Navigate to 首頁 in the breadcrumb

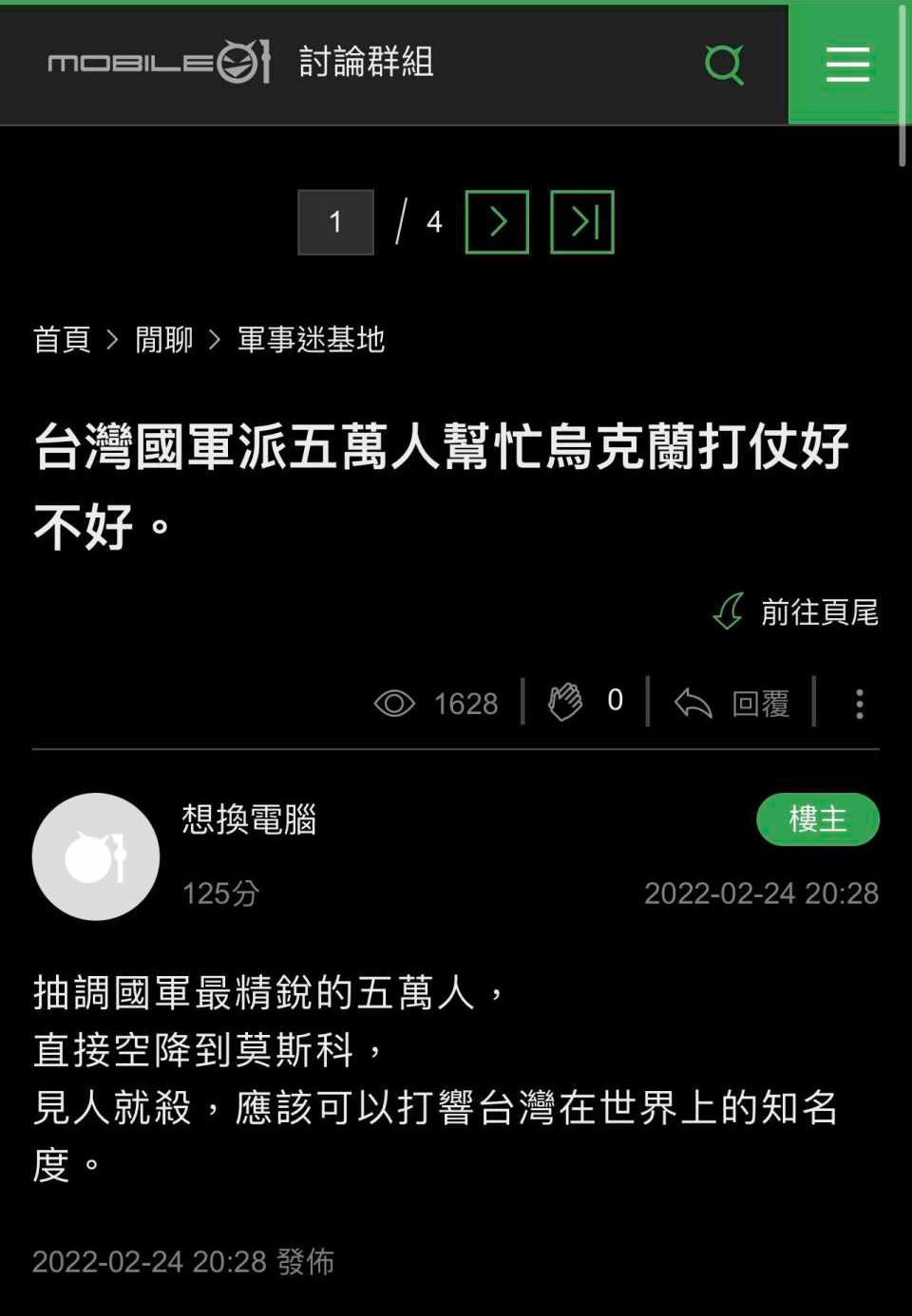[x=61, y=340]
